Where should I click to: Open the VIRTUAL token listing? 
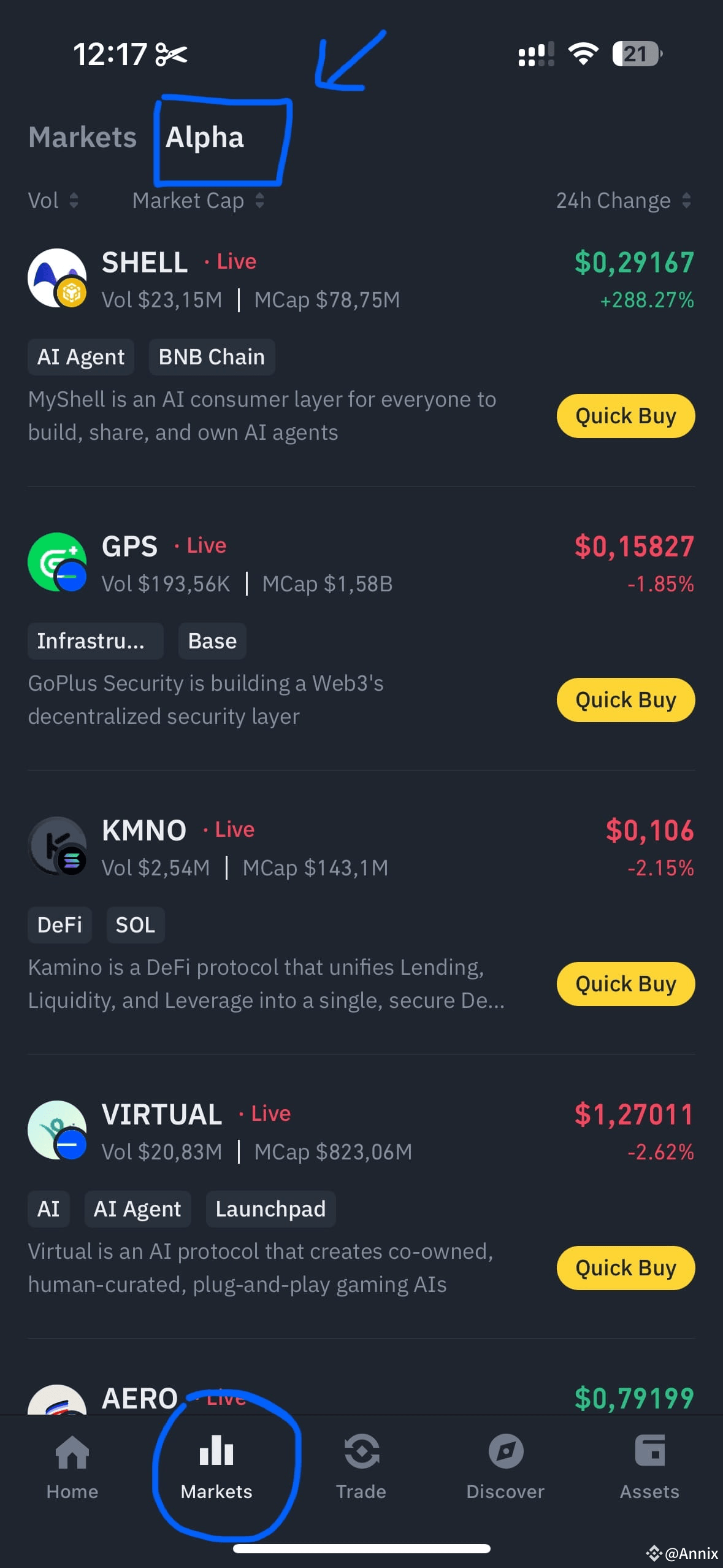pyautogui.click(x=162, y=1115)
